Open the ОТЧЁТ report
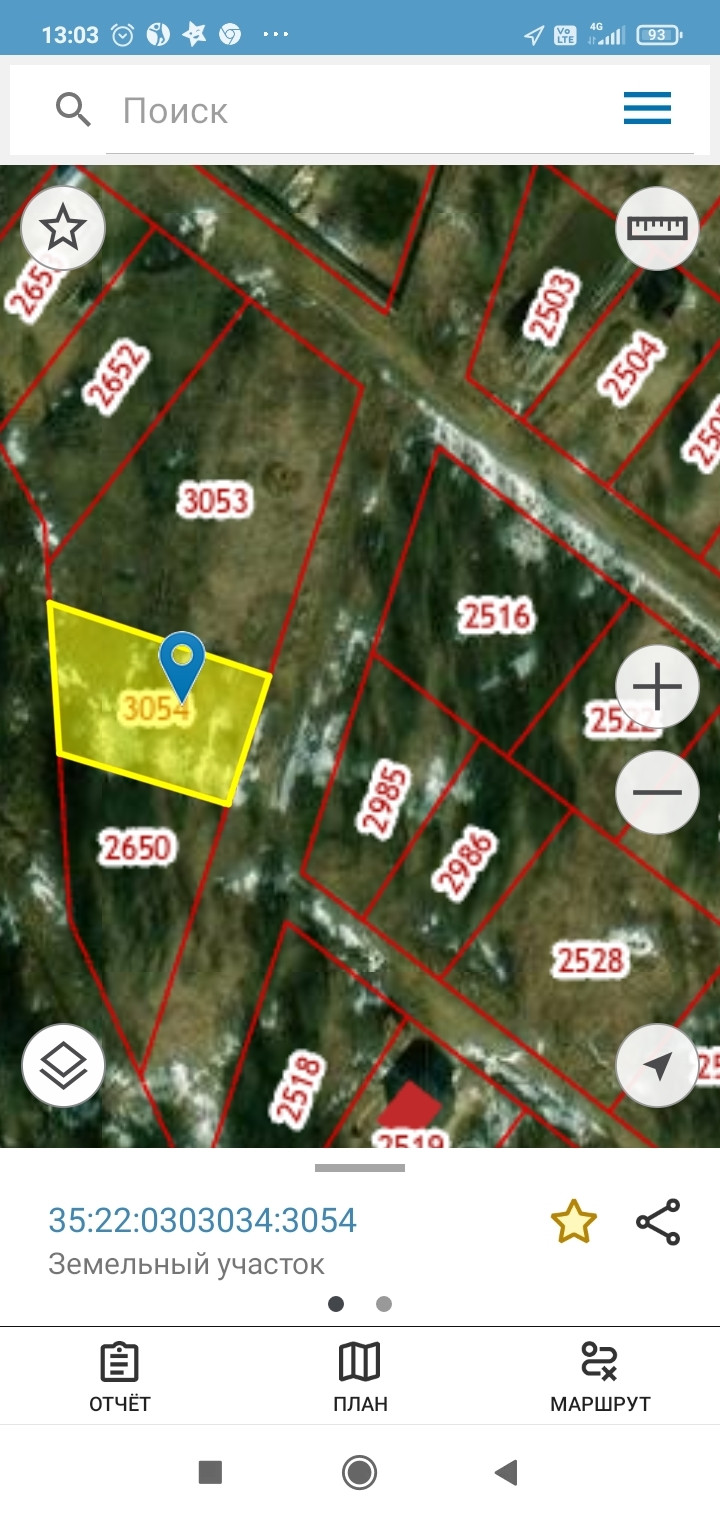Image resolution: width=720 pixels, height=1520 pixels. click(x=120, y=1377)
